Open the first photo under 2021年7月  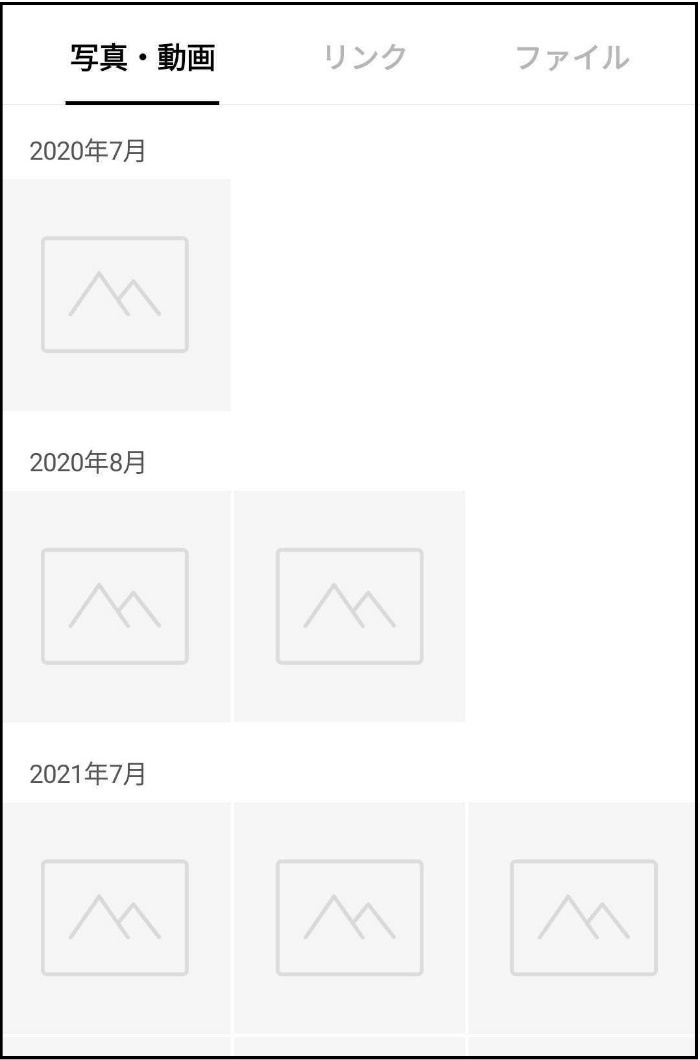(115, 917)
